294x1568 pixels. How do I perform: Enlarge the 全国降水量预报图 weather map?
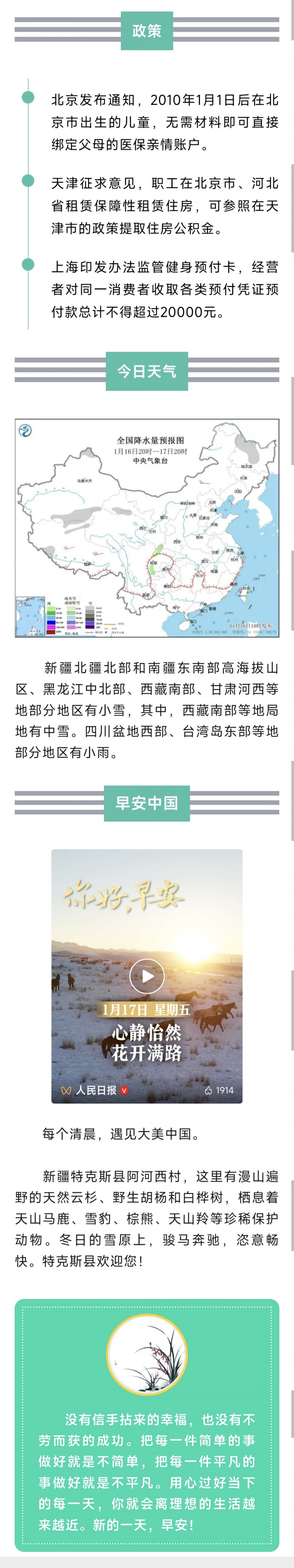point(147,528)
